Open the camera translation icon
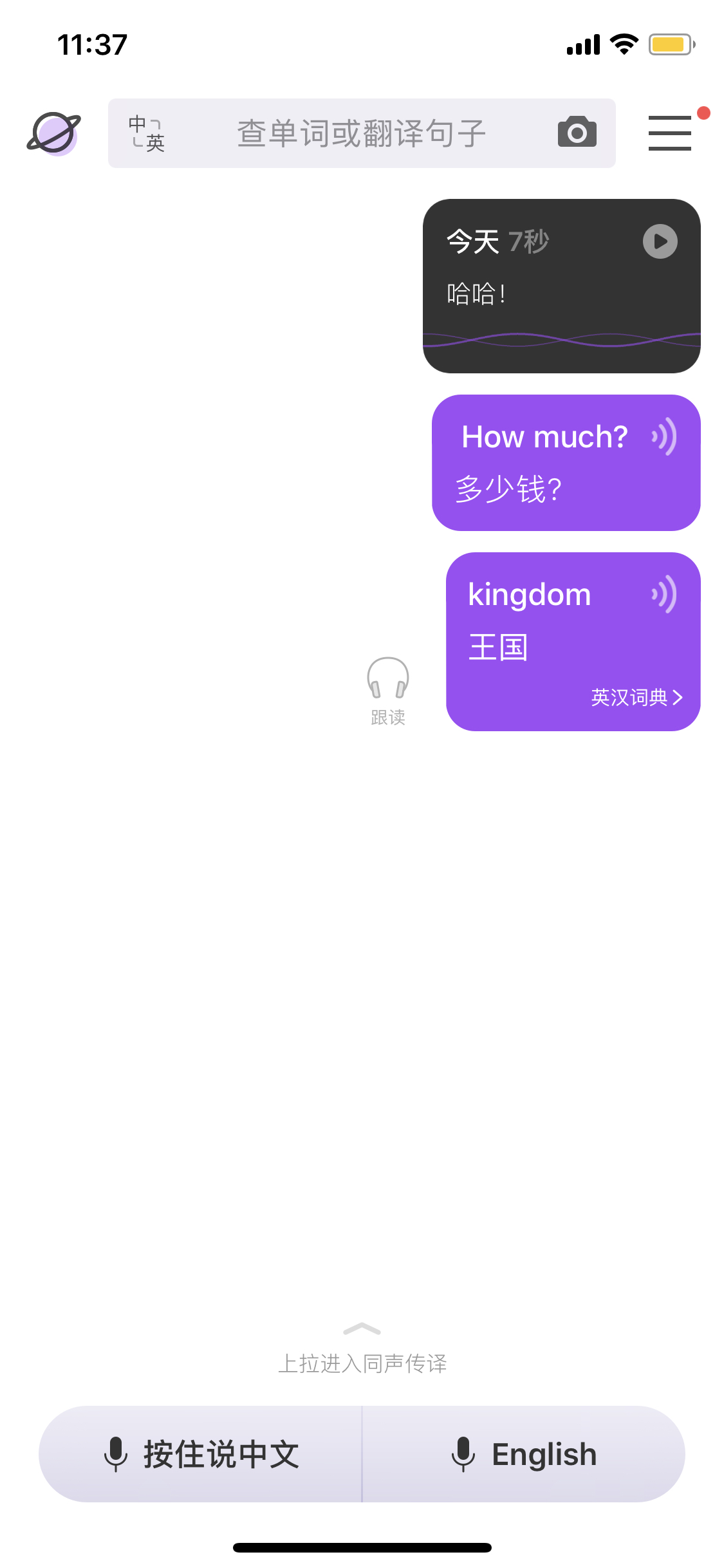The height and width of the screenshot is (1568, 724). coord(577,133)
